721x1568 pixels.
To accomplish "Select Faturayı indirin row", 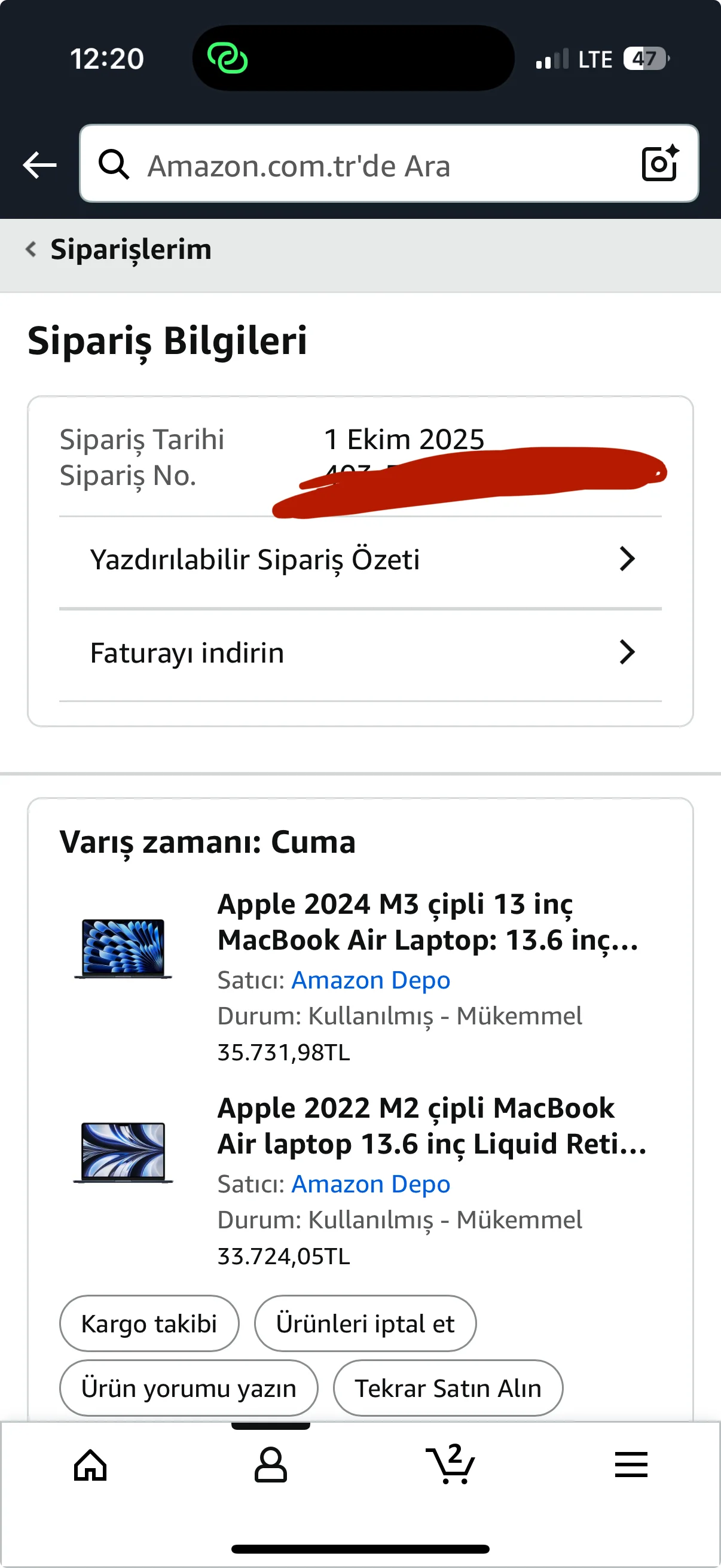I will tap(360, 653).
